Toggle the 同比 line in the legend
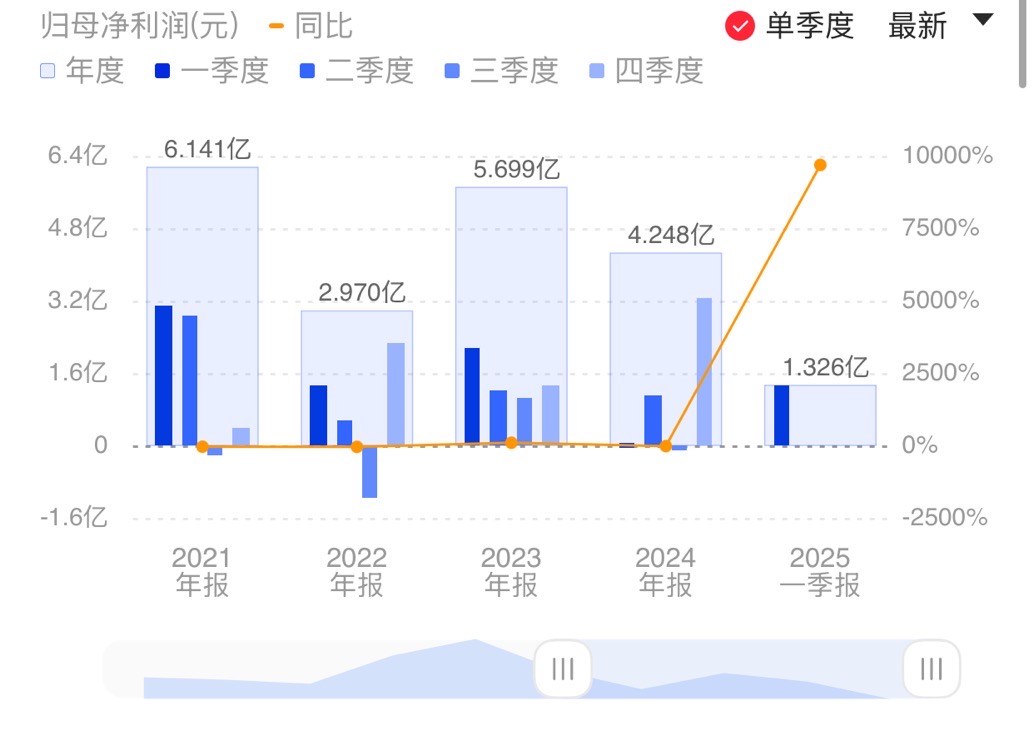 [x=312, y=26]
